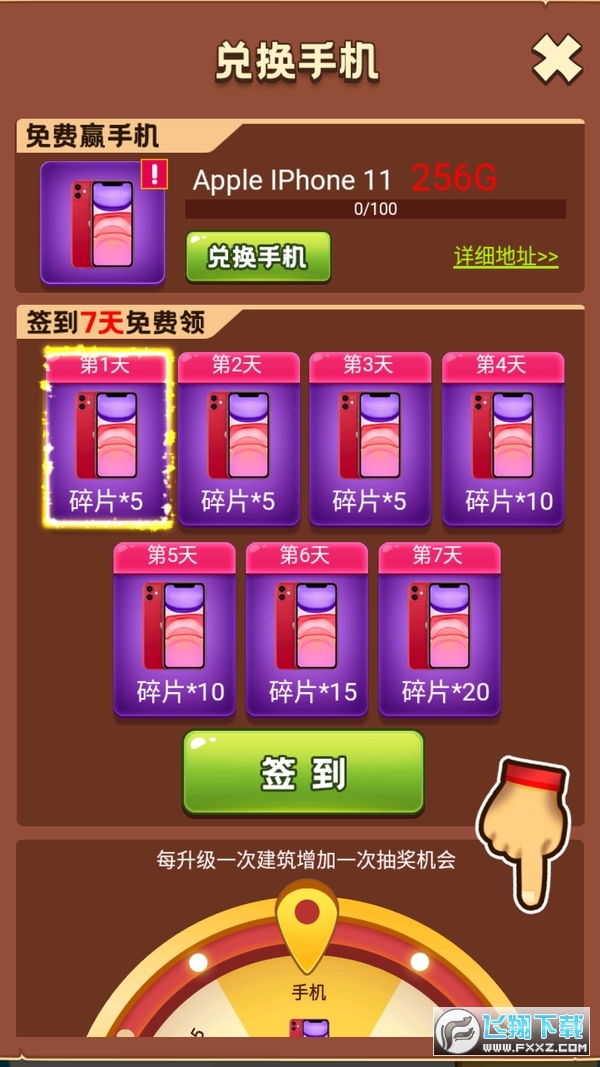Select the 第2天 reward card
Image resolution: width=600 pixels, height=1067 pixels.
[x=238, y=440]
